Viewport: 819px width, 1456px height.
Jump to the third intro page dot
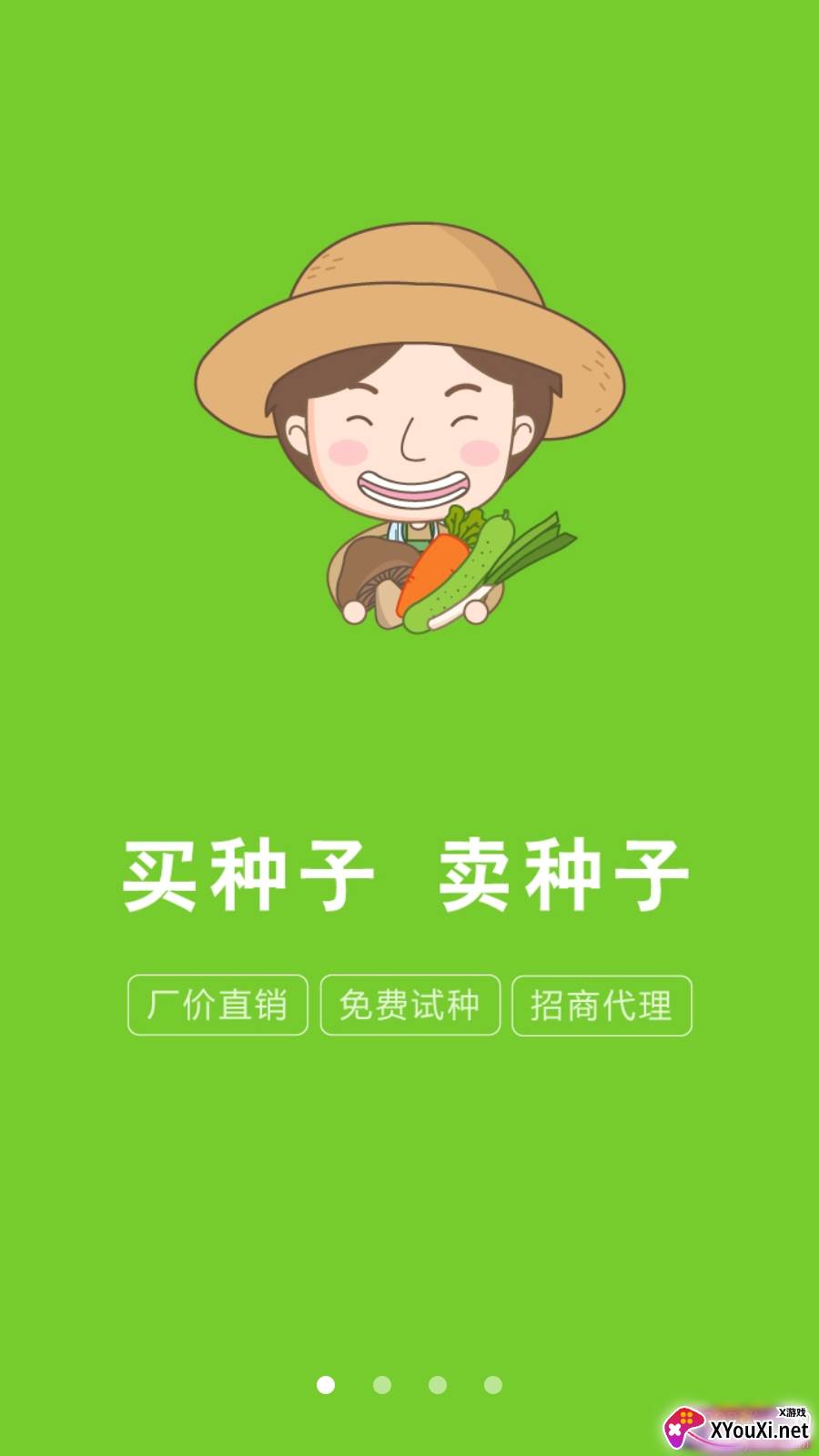coord(438,1384)
